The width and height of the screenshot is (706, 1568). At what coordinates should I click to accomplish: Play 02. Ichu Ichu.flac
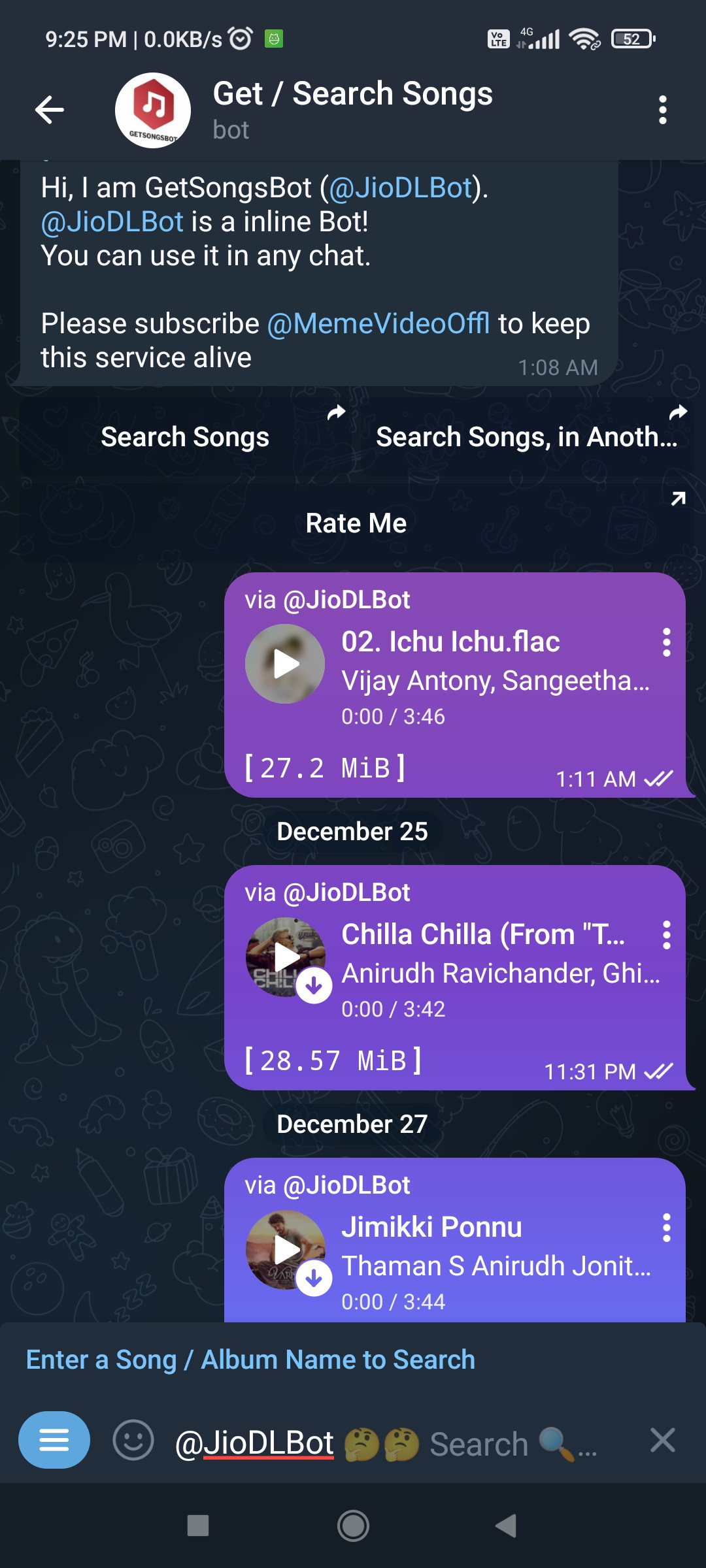point(285,664)
